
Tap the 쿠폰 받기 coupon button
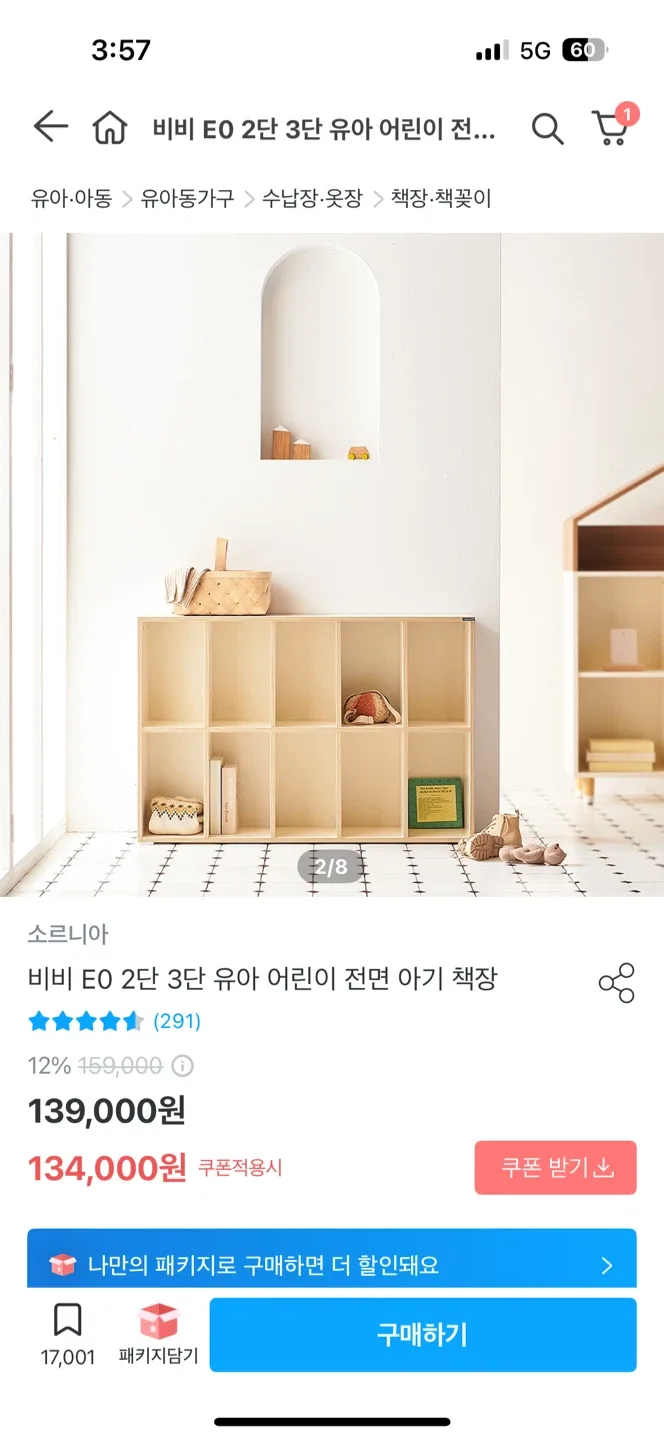click(x=555, y=1167)
